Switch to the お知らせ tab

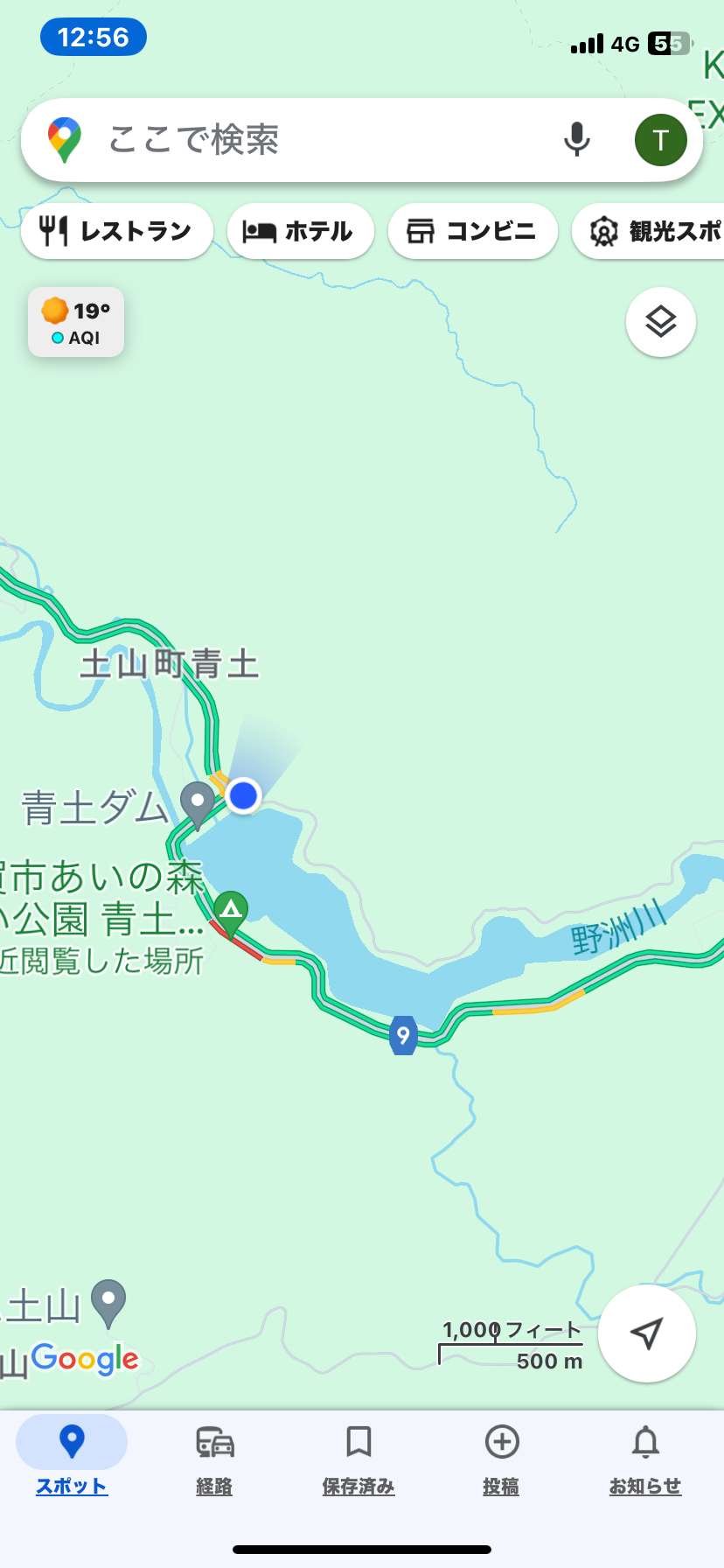(x=645, y=1456)
